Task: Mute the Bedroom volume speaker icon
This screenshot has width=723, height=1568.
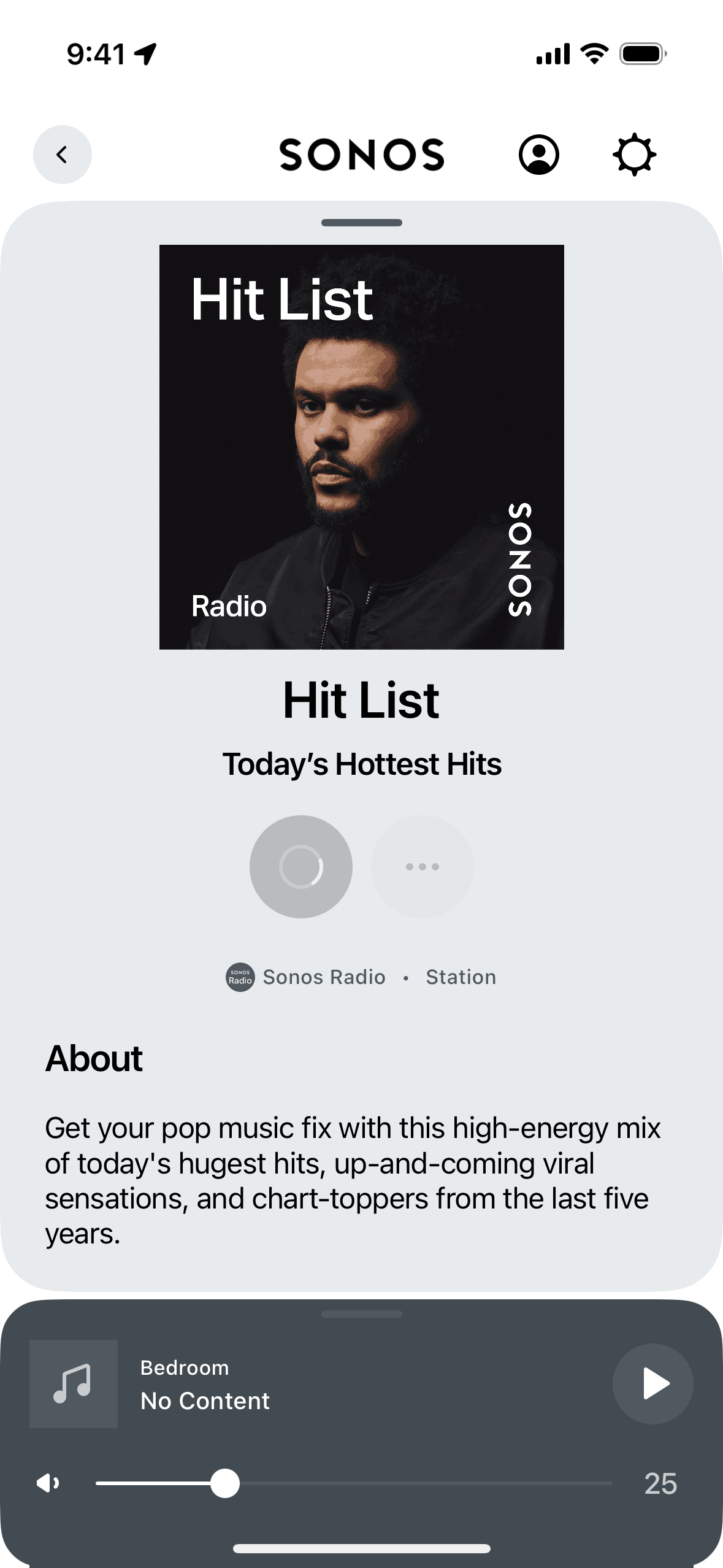Action: tap(48, 1483)
